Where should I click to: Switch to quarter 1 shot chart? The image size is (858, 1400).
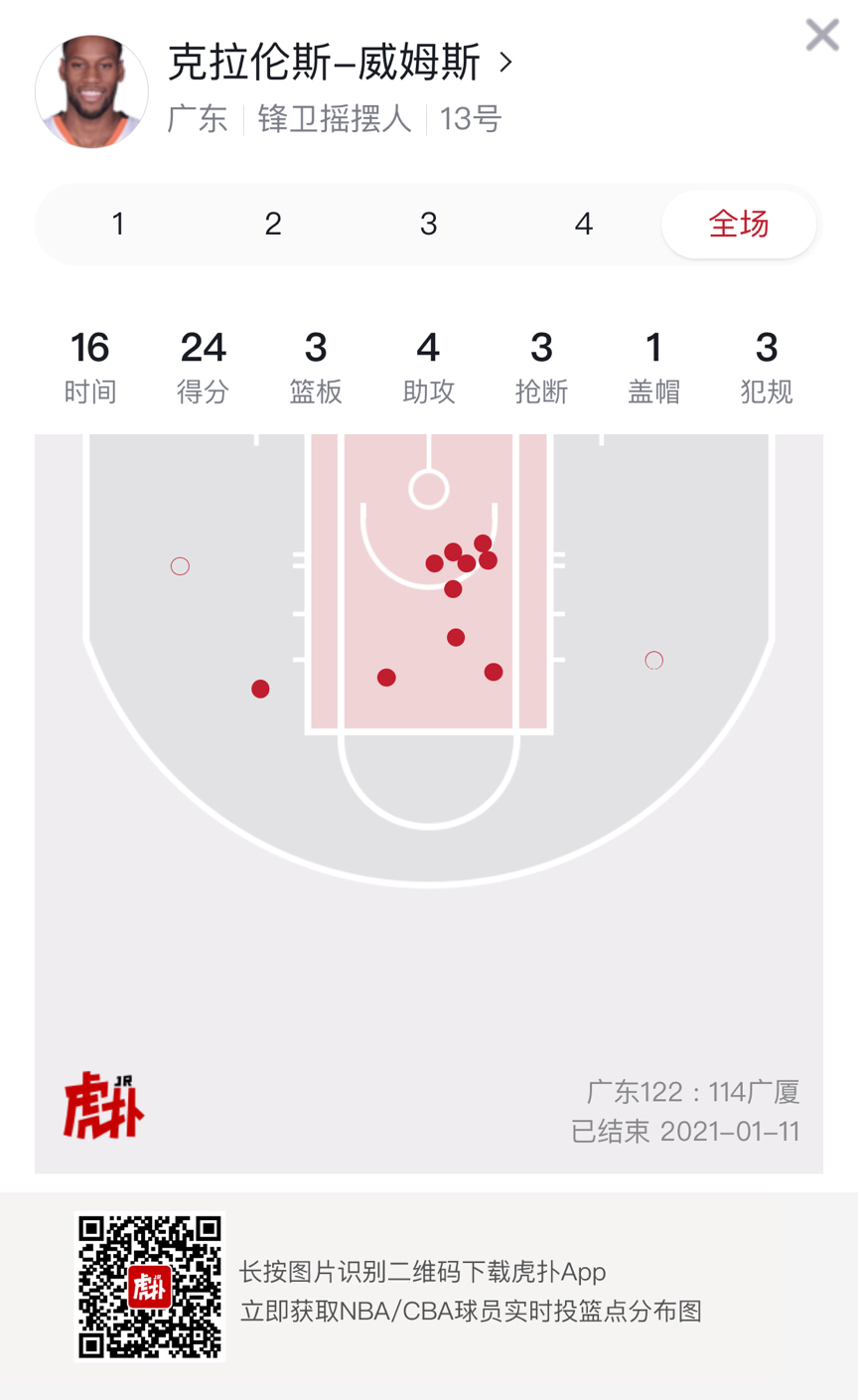118,225
